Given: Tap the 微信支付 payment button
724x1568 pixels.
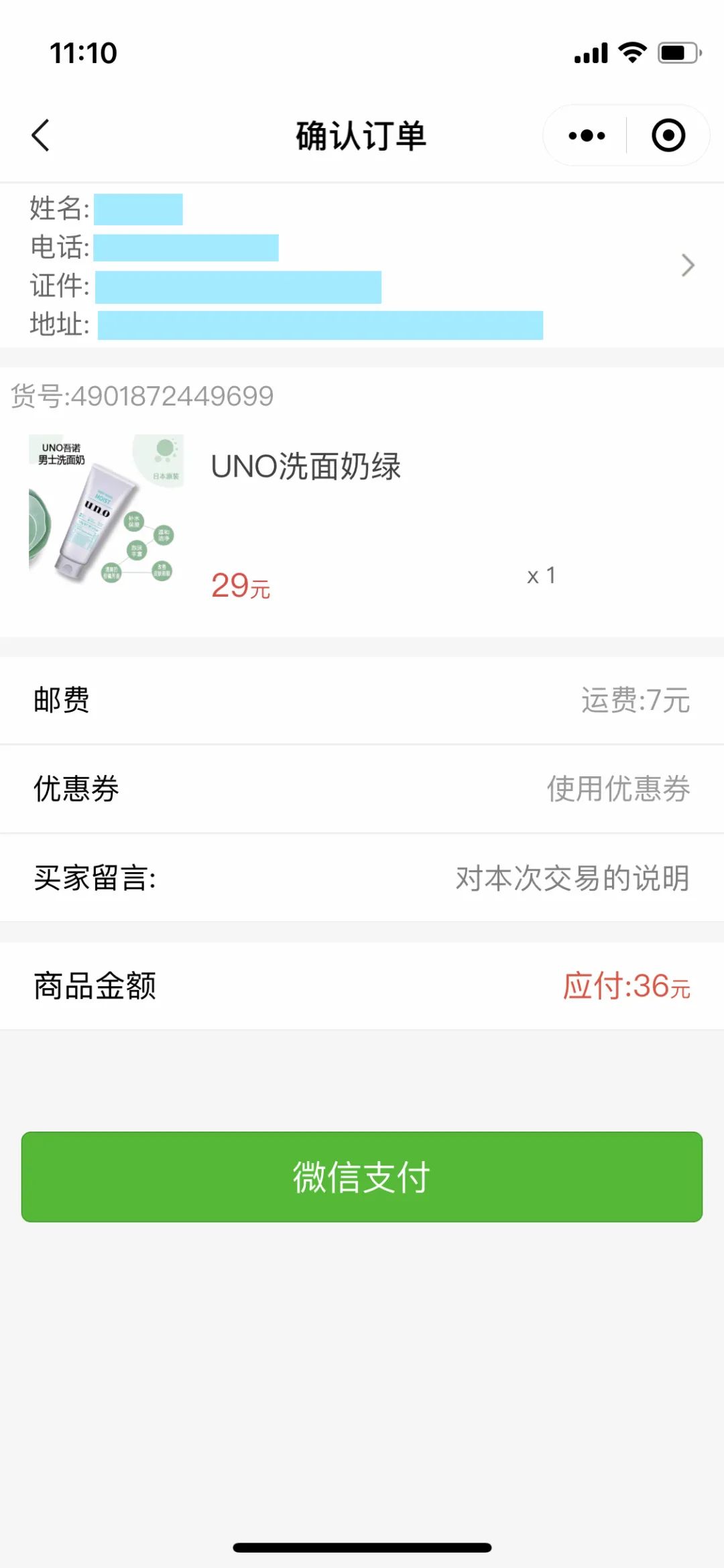Looking at the screenshot, I should tap(362, 1177).
